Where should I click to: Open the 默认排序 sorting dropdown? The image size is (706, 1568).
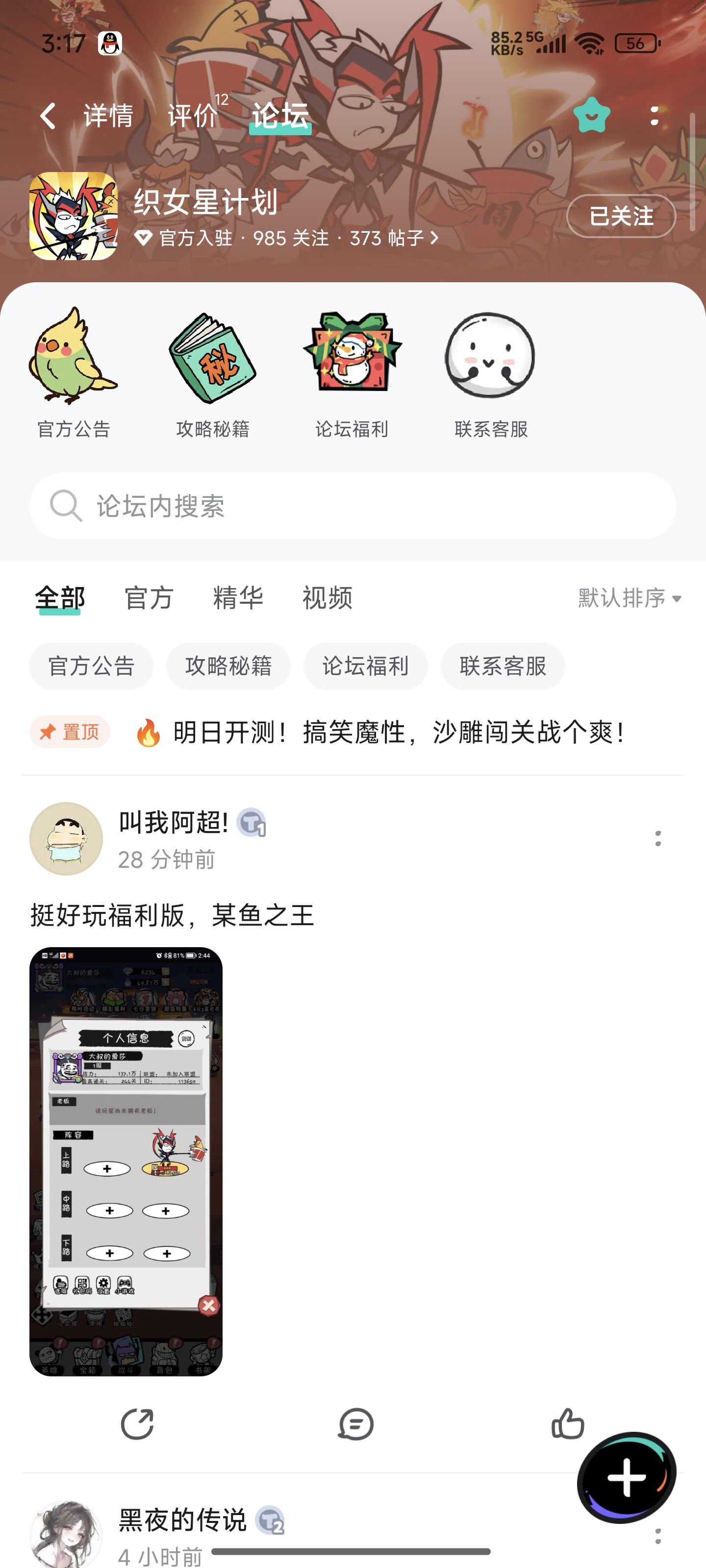point(623,599)
